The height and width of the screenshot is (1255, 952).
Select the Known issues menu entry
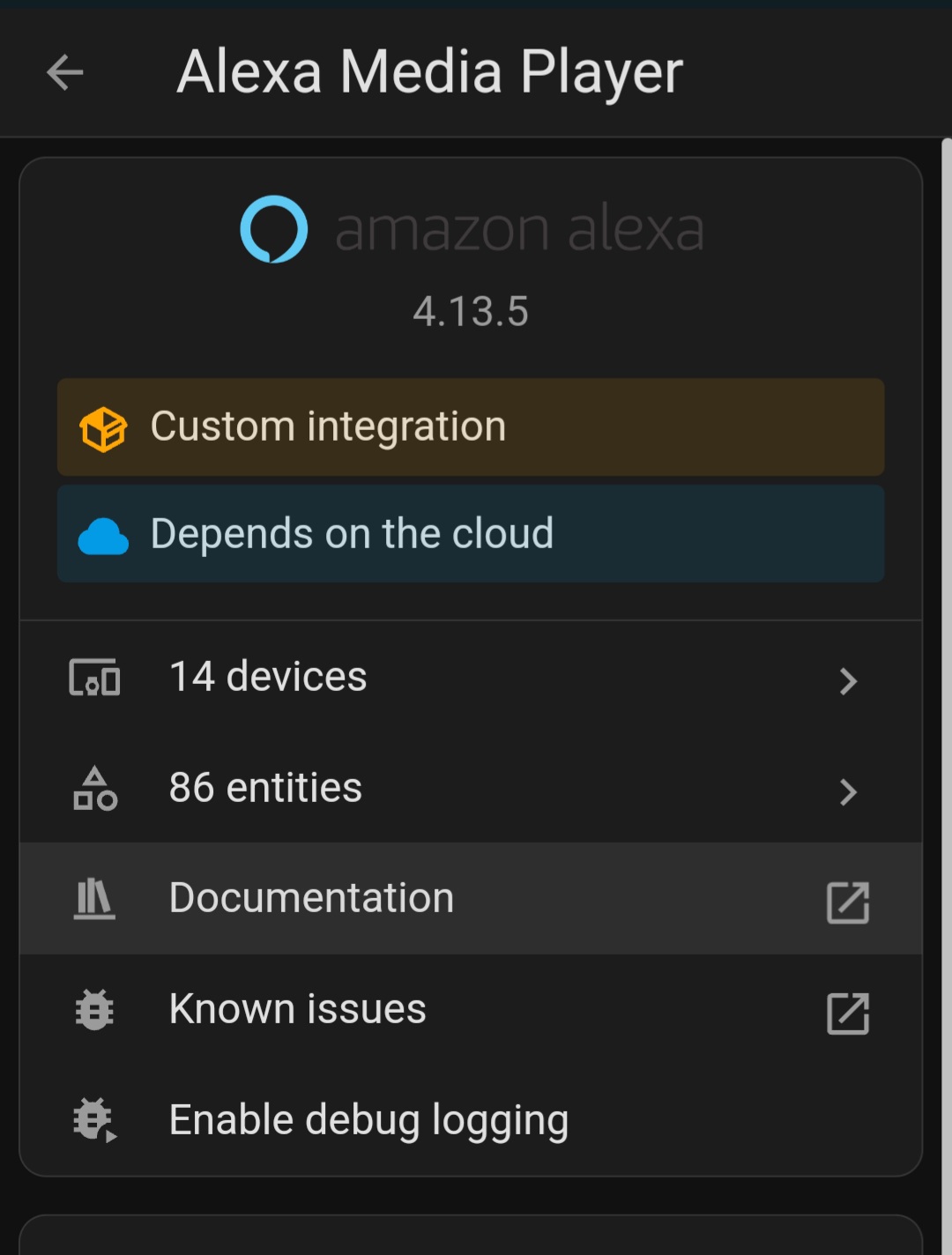pos(296,1010)
